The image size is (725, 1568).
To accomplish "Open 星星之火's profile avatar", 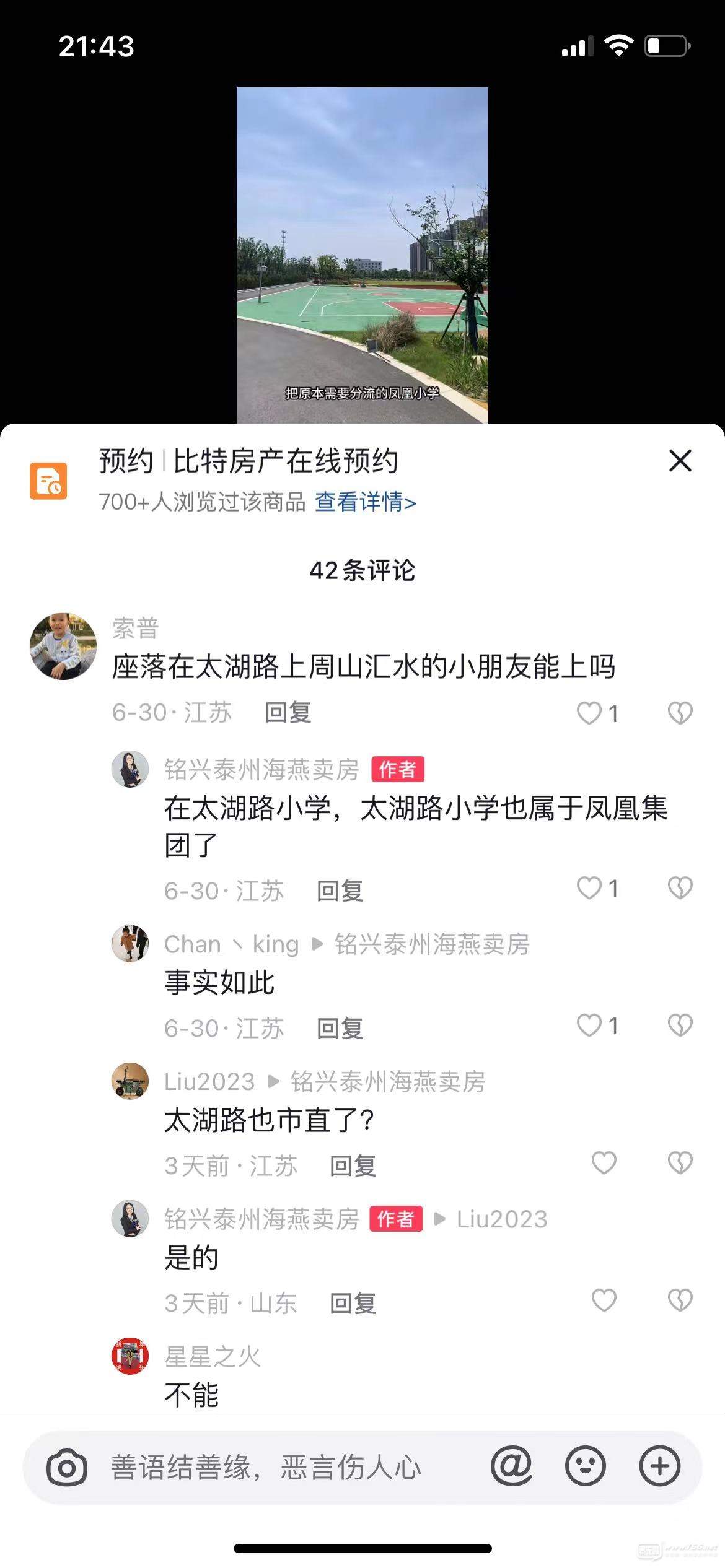I will [130, 1356].
